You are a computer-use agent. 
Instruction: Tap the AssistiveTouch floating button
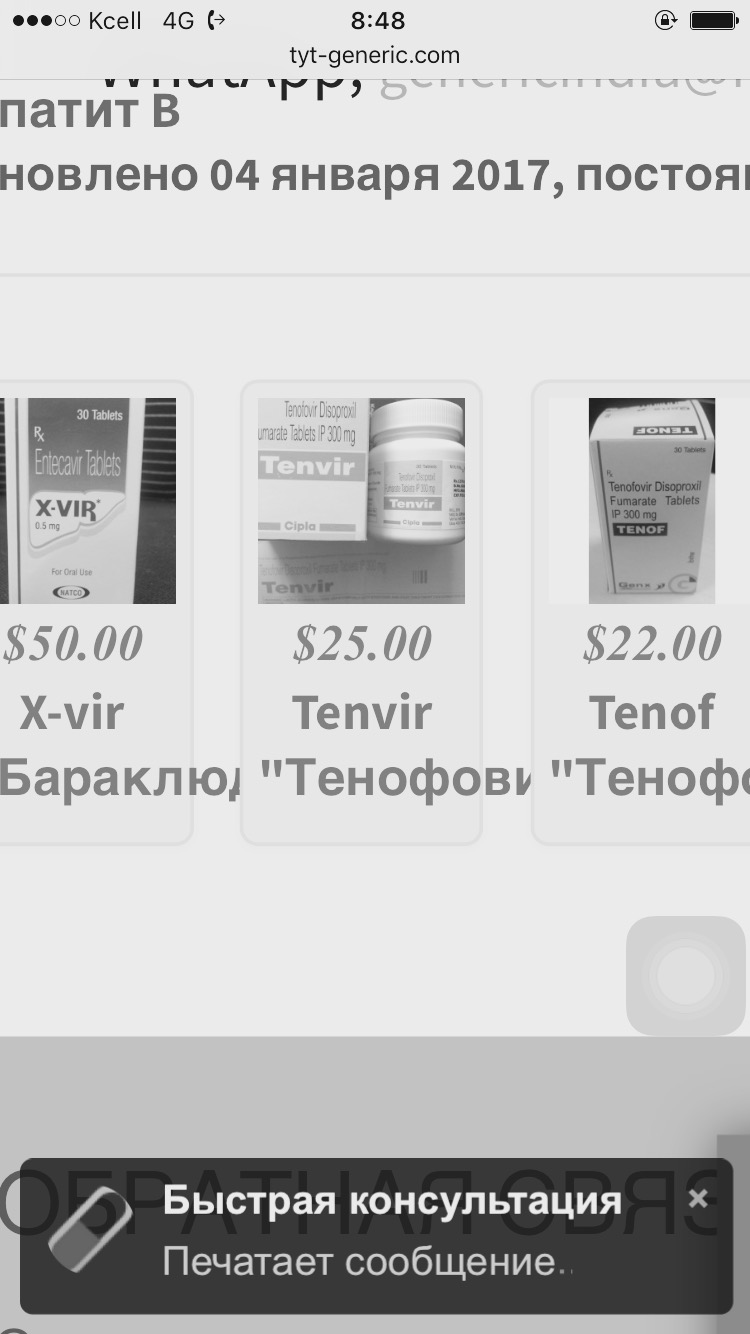coord(686,975)
